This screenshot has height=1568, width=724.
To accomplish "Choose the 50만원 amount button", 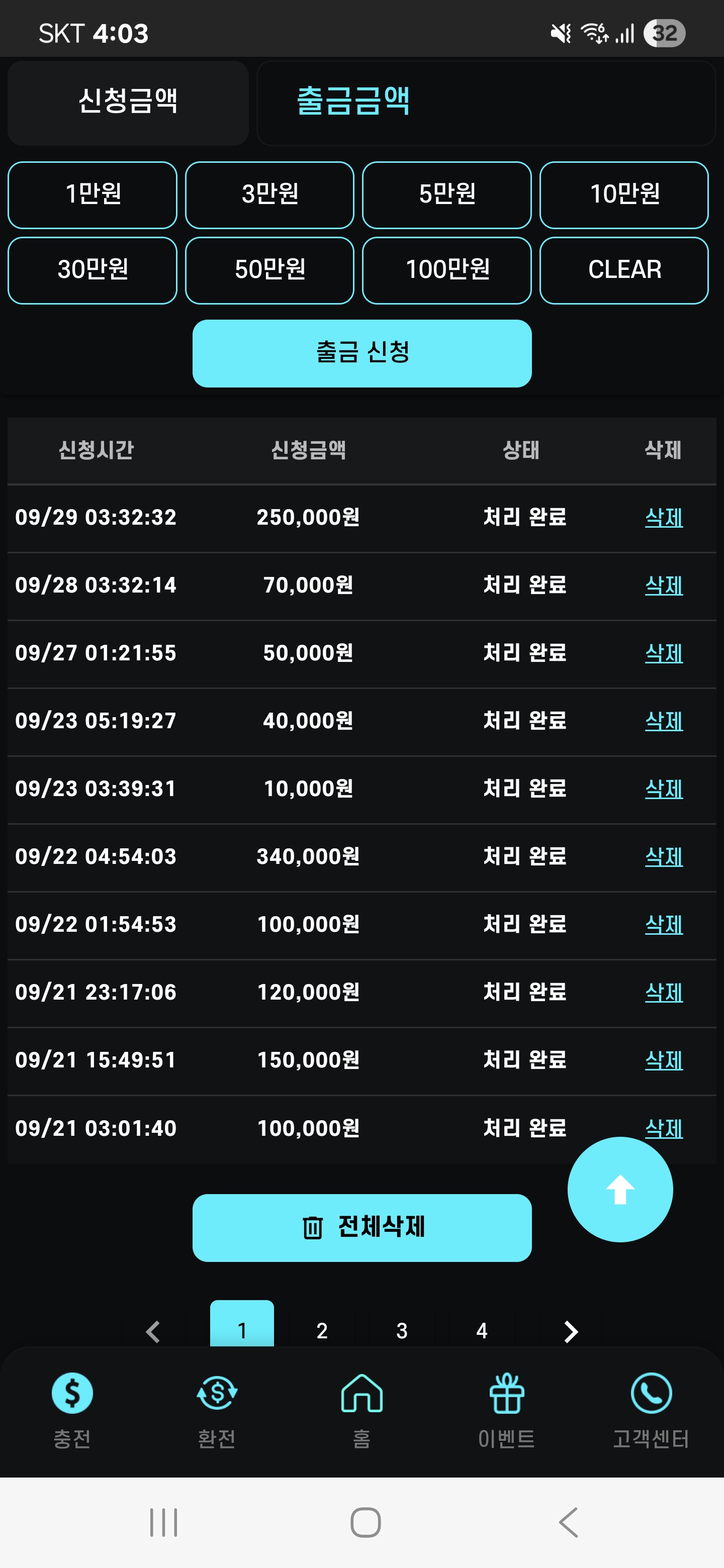I will tap(270, 270).
